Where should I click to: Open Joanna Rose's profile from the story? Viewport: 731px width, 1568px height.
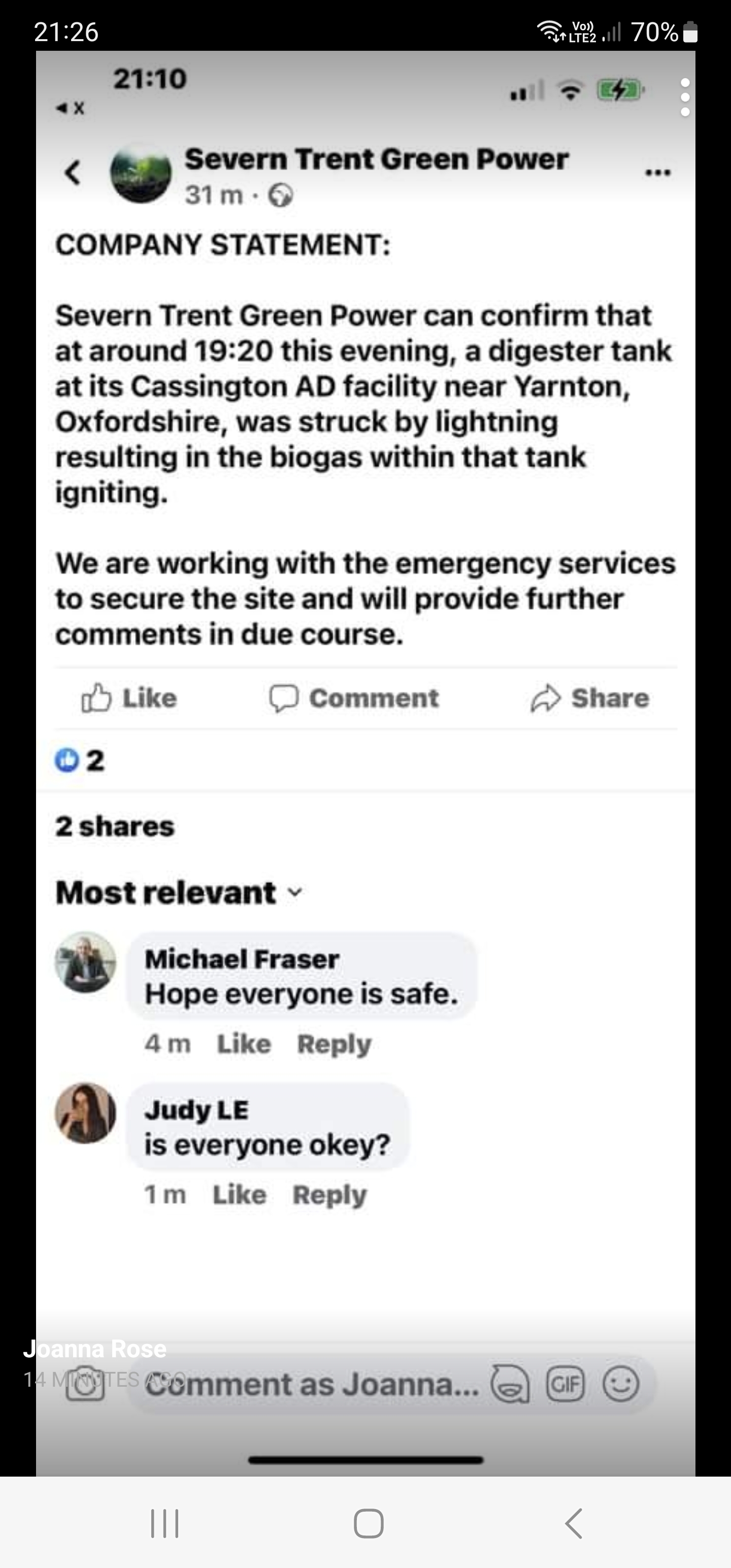point(95,1349)
